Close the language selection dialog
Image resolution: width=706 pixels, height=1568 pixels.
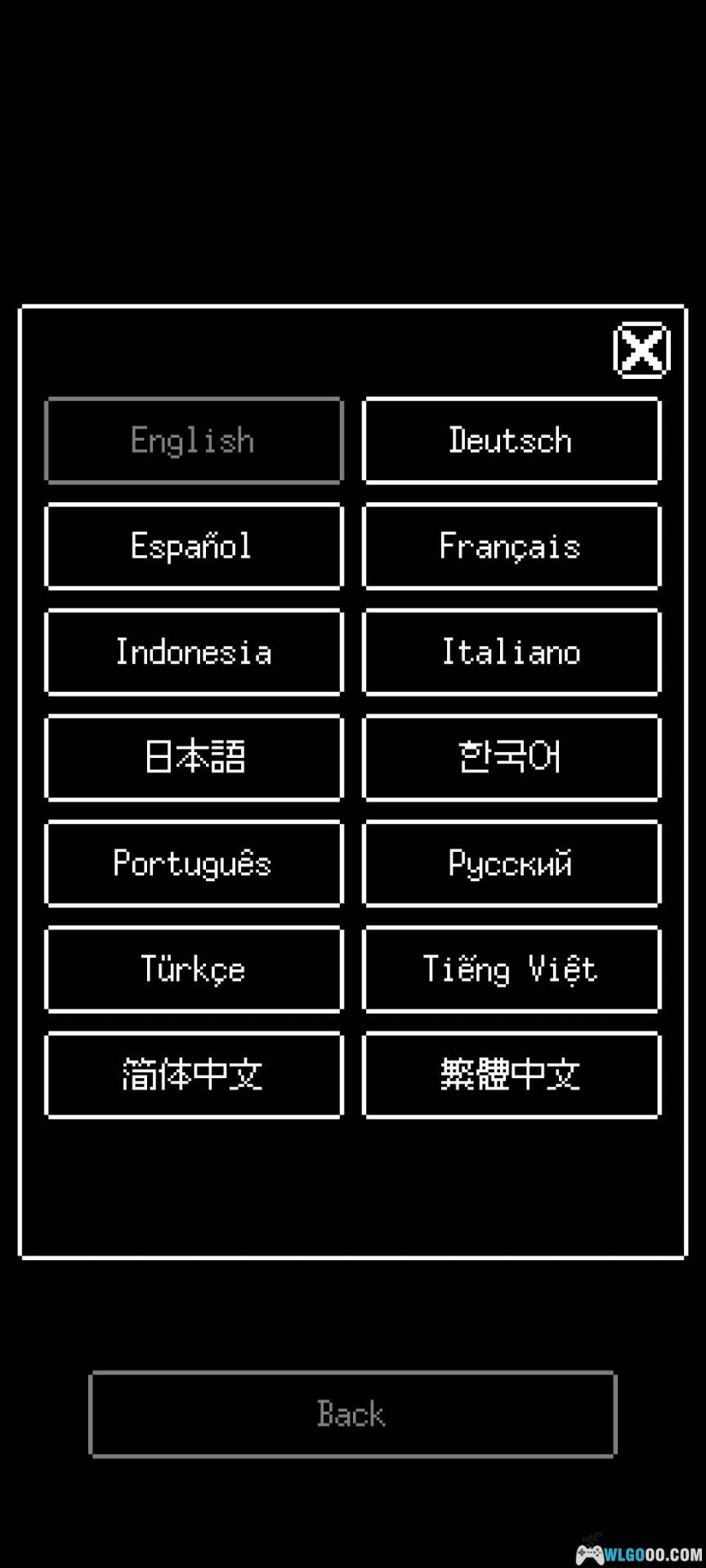641,350
